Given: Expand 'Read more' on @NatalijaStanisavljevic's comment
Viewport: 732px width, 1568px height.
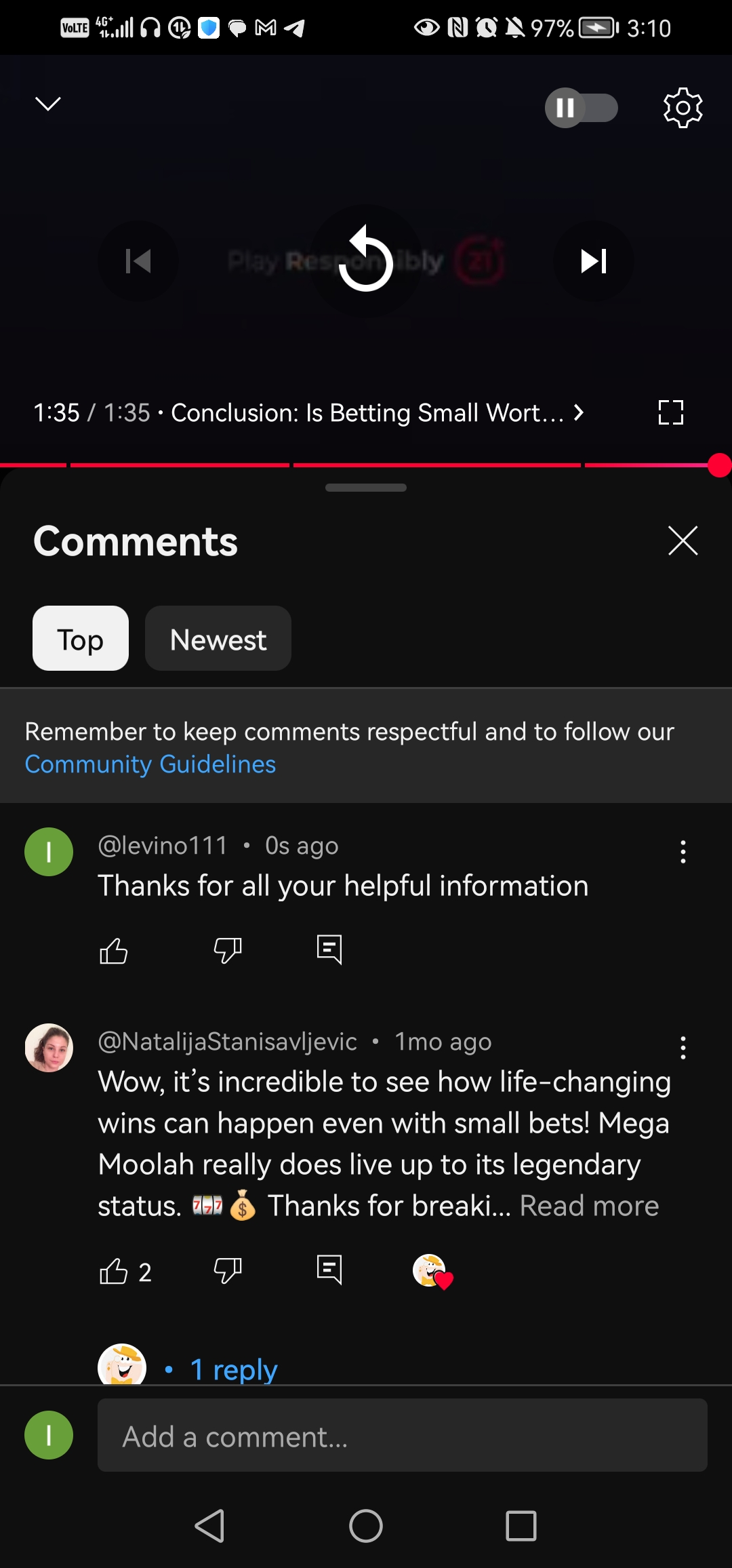Looking at the screenshot, I should pos(588,1206).
